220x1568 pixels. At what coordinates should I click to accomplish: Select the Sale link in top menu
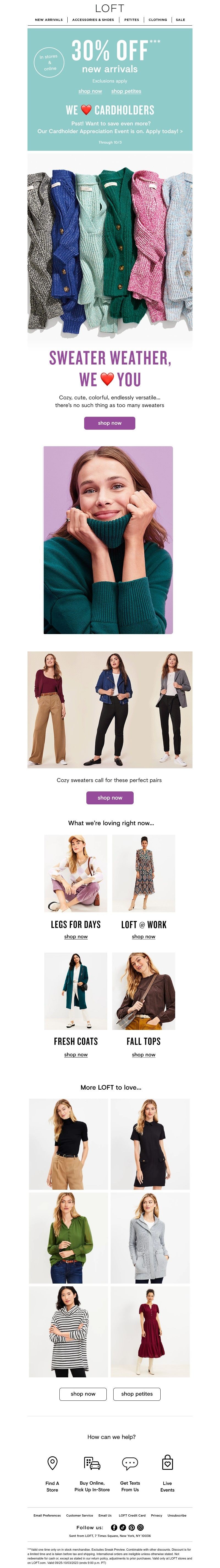[180, 20]
